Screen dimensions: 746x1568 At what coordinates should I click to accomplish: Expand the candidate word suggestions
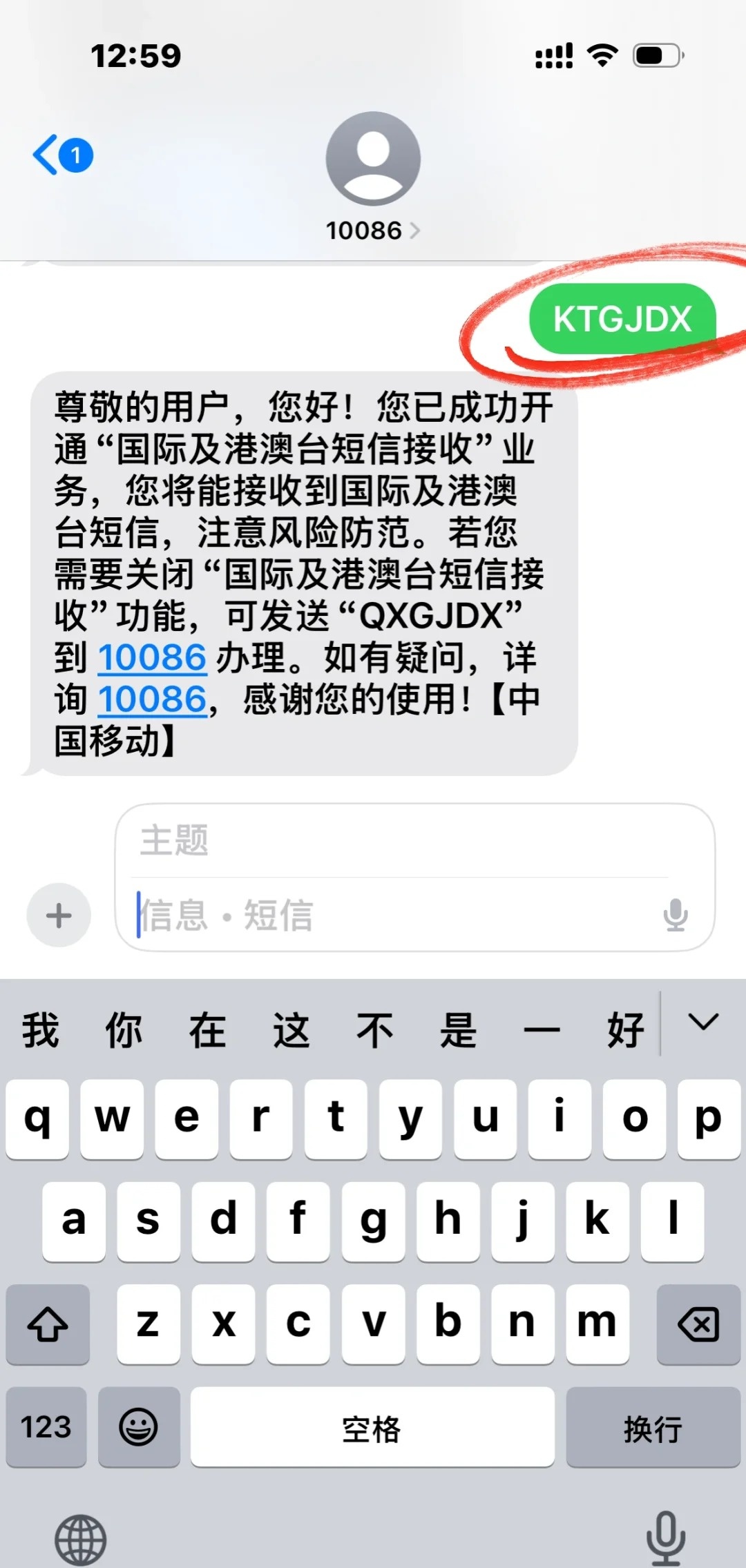pyautogui.click(x=703, y=1023)
